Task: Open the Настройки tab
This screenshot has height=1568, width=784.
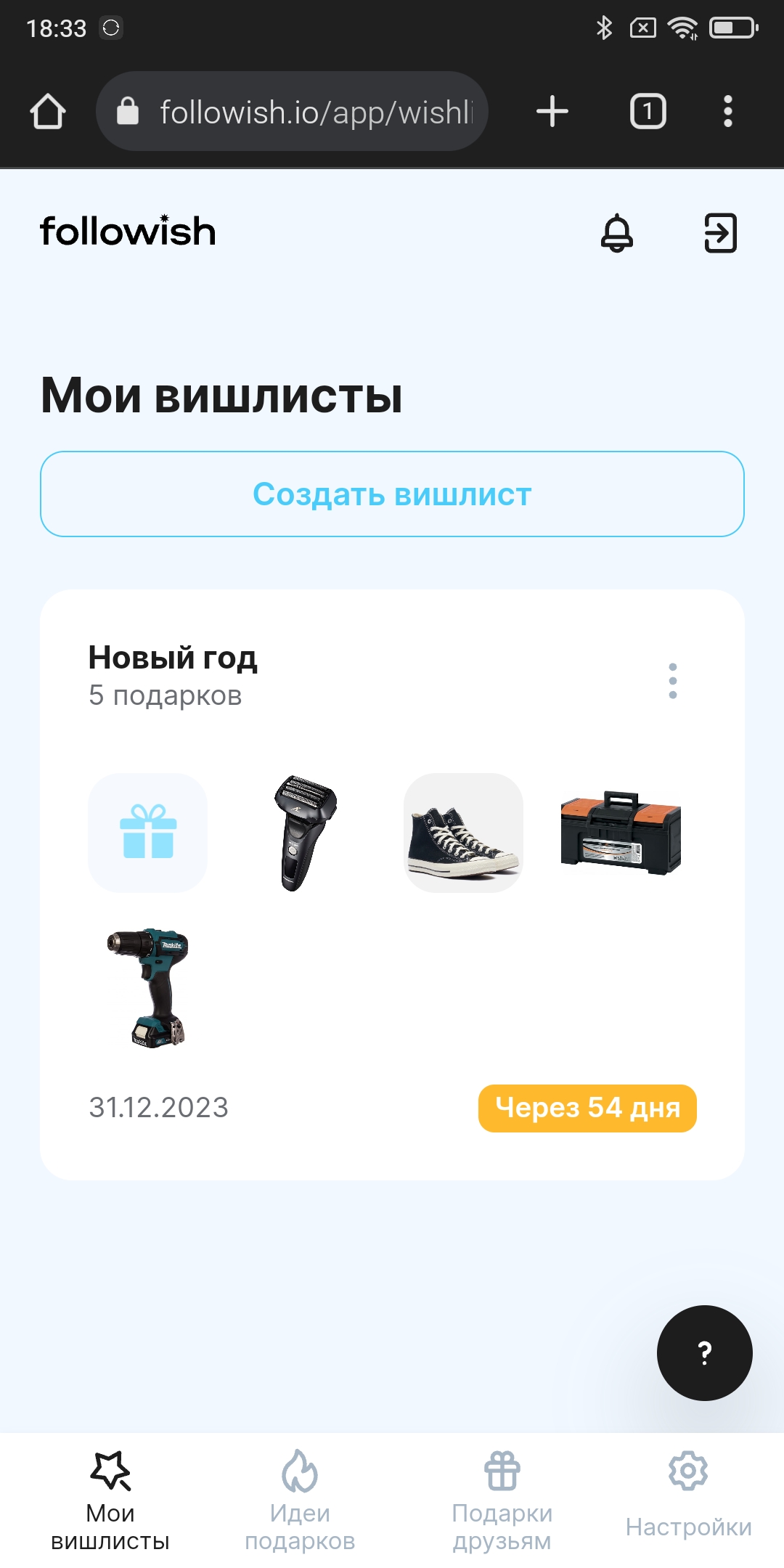Action: 688,1500
